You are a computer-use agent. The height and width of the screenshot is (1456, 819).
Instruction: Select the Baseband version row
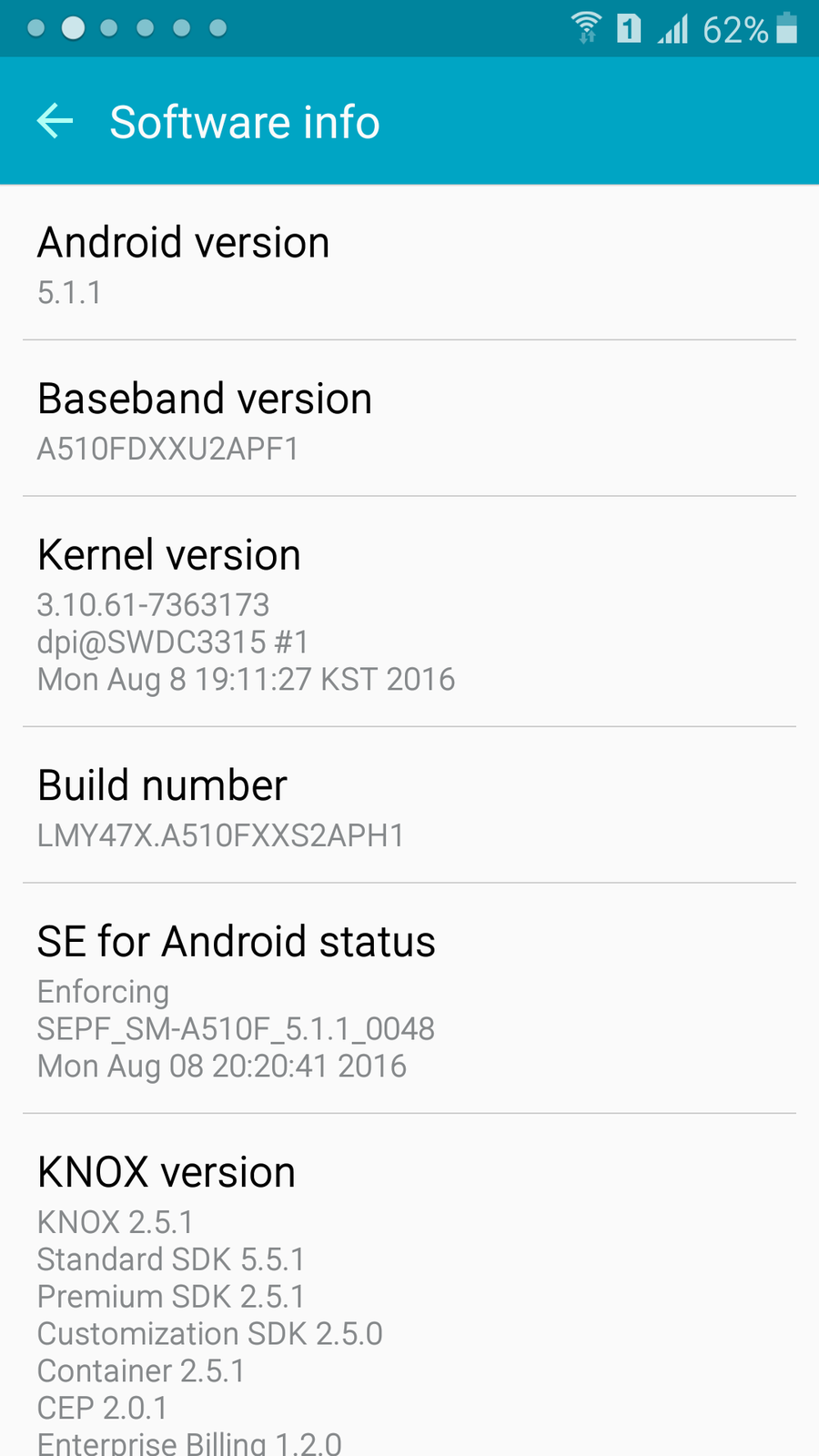click(409, 420)
